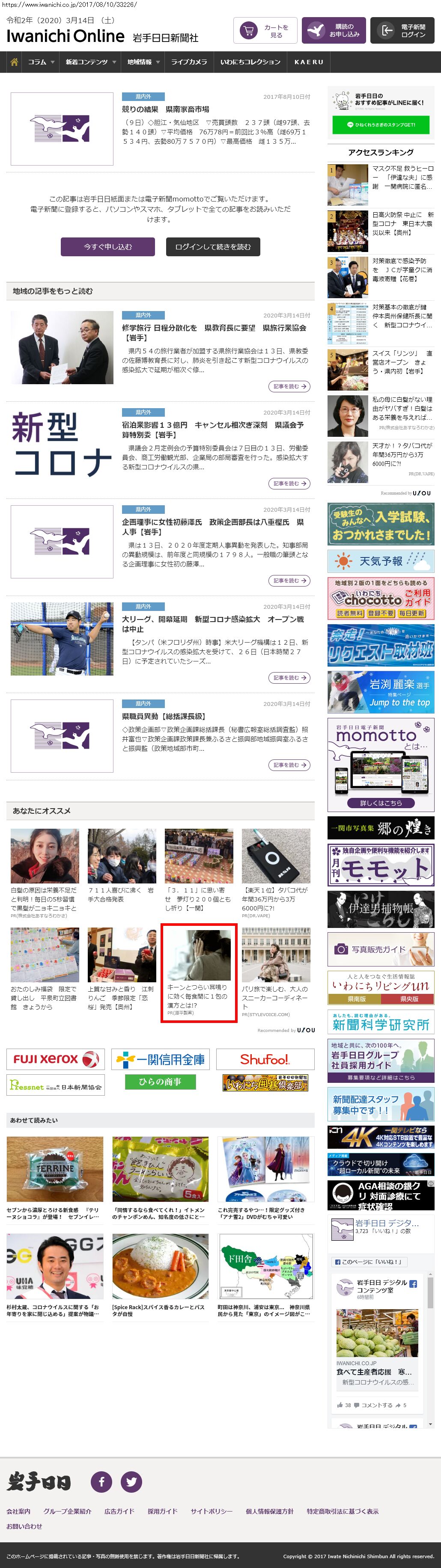This screenshot has height=1568, width=441.
Task: Read more of 修学旅行 日程分散化 article
Action: tap(289, 386)
